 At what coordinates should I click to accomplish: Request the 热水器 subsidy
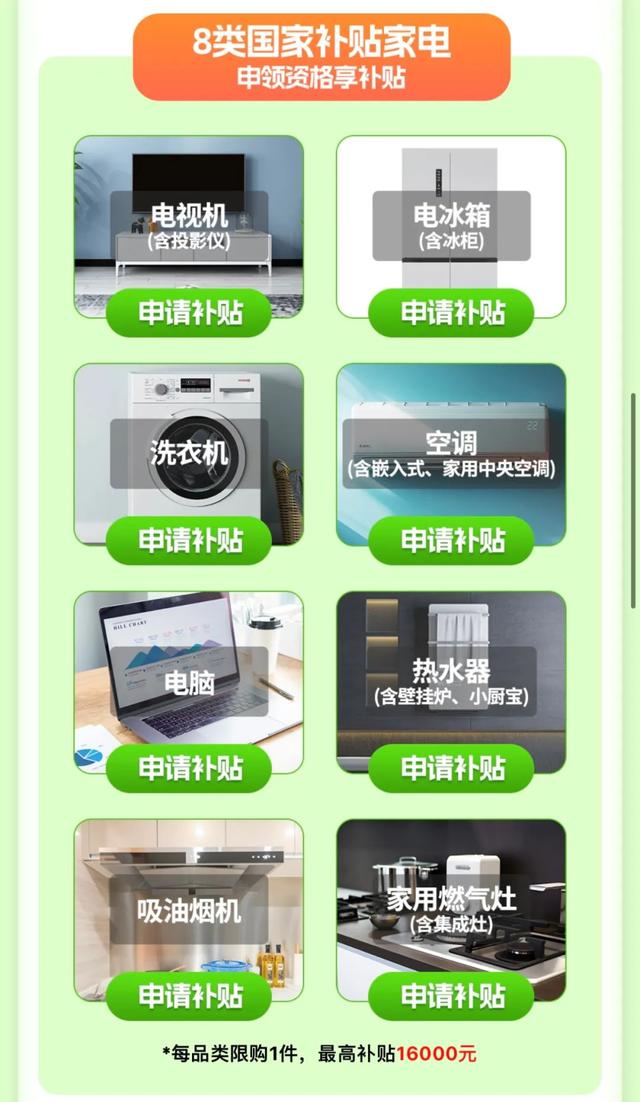point(452,769)
